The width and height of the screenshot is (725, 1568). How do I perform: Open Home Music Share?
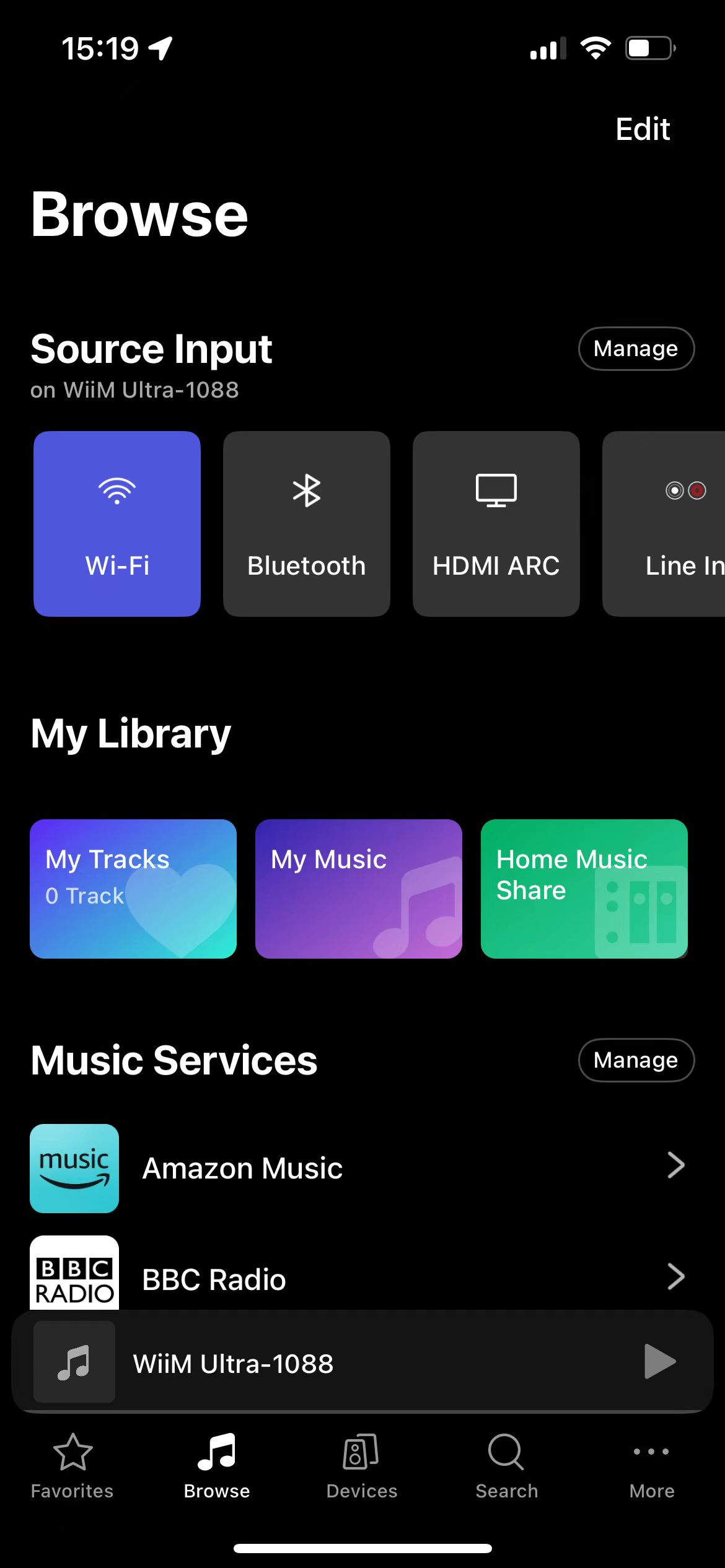[x=584, y=889]
